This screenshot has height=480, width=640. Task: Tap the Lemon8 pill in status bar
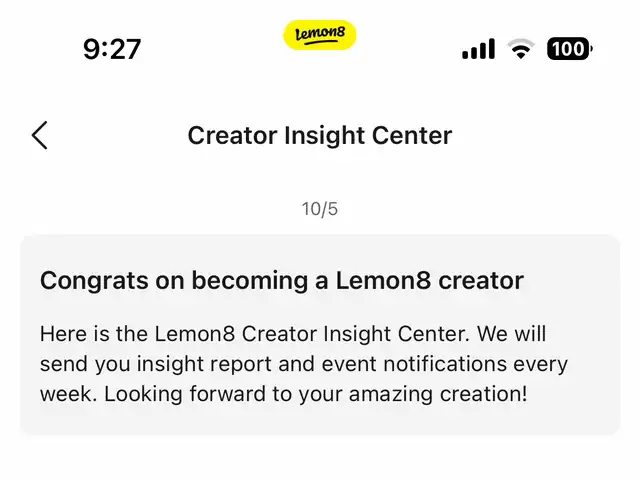(x=320, y=36)
